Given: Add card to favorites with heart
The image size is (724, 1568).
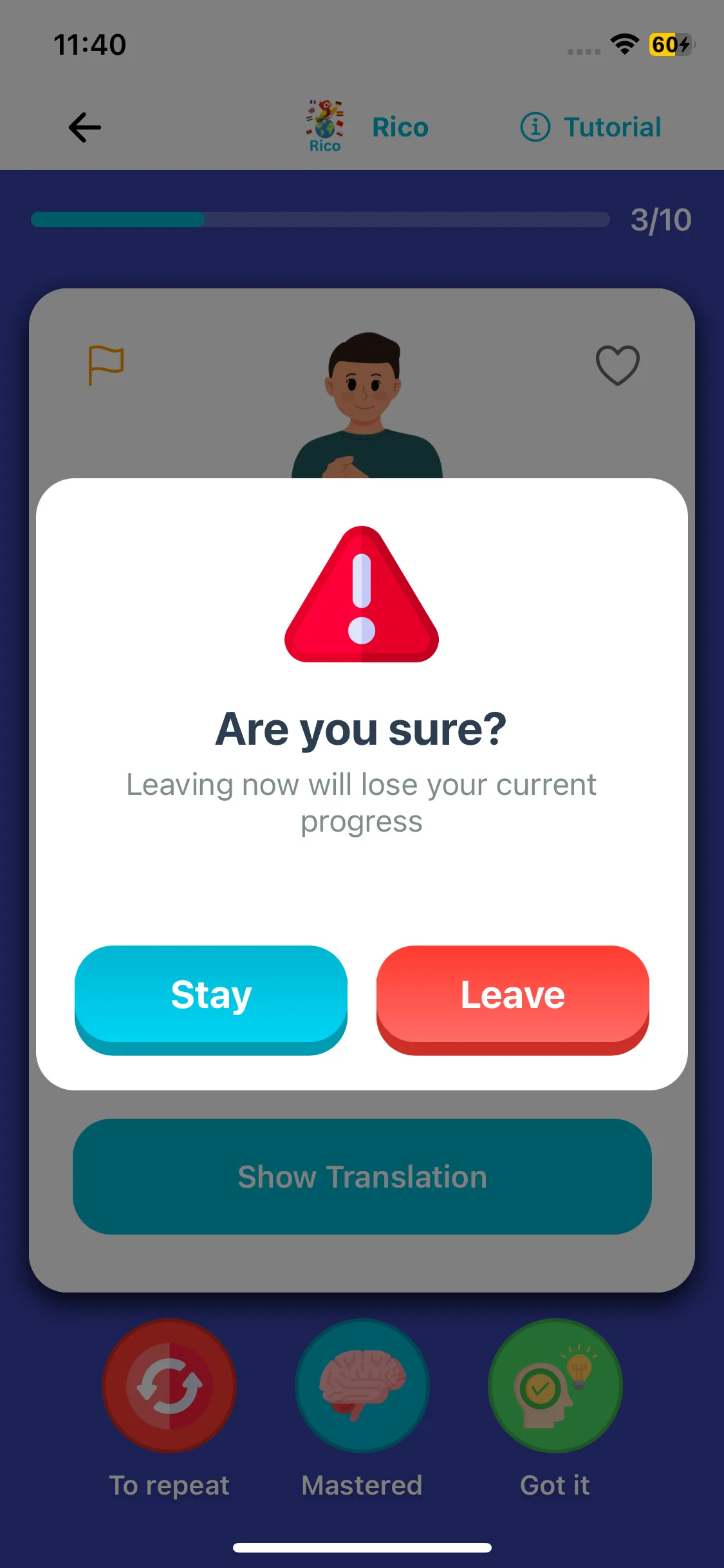Looking at the screenshot, I should pos(617,365).
